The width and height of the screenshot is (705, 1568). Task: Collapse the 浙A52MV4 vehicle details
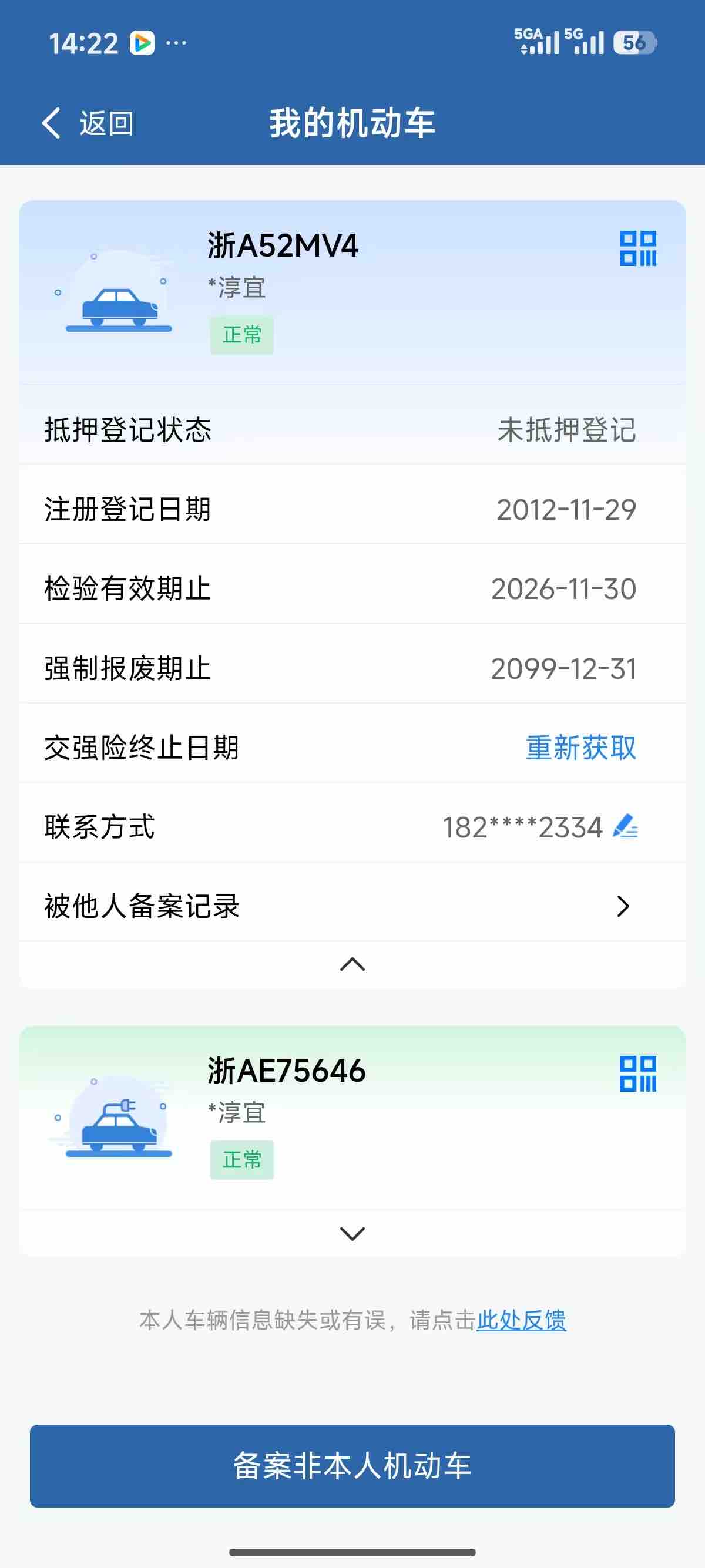pyautogui.click(x=352, y=964)
